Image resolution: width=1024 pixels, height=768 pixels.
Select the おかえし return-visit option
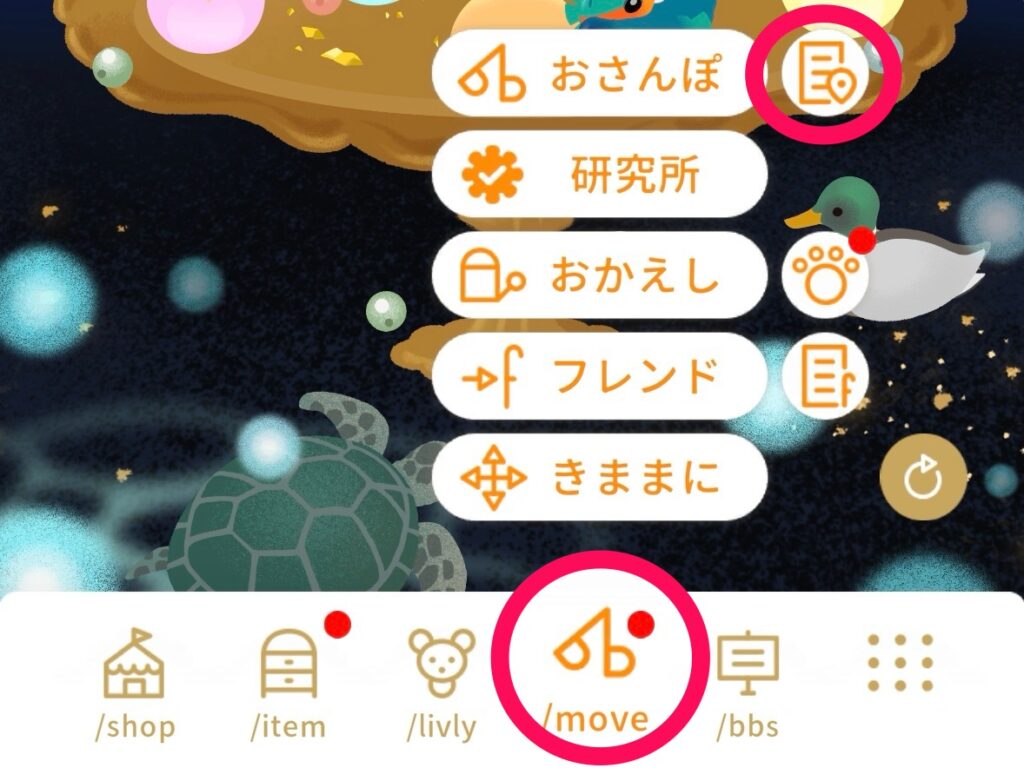pyautogui.click(x=598, y=277)
